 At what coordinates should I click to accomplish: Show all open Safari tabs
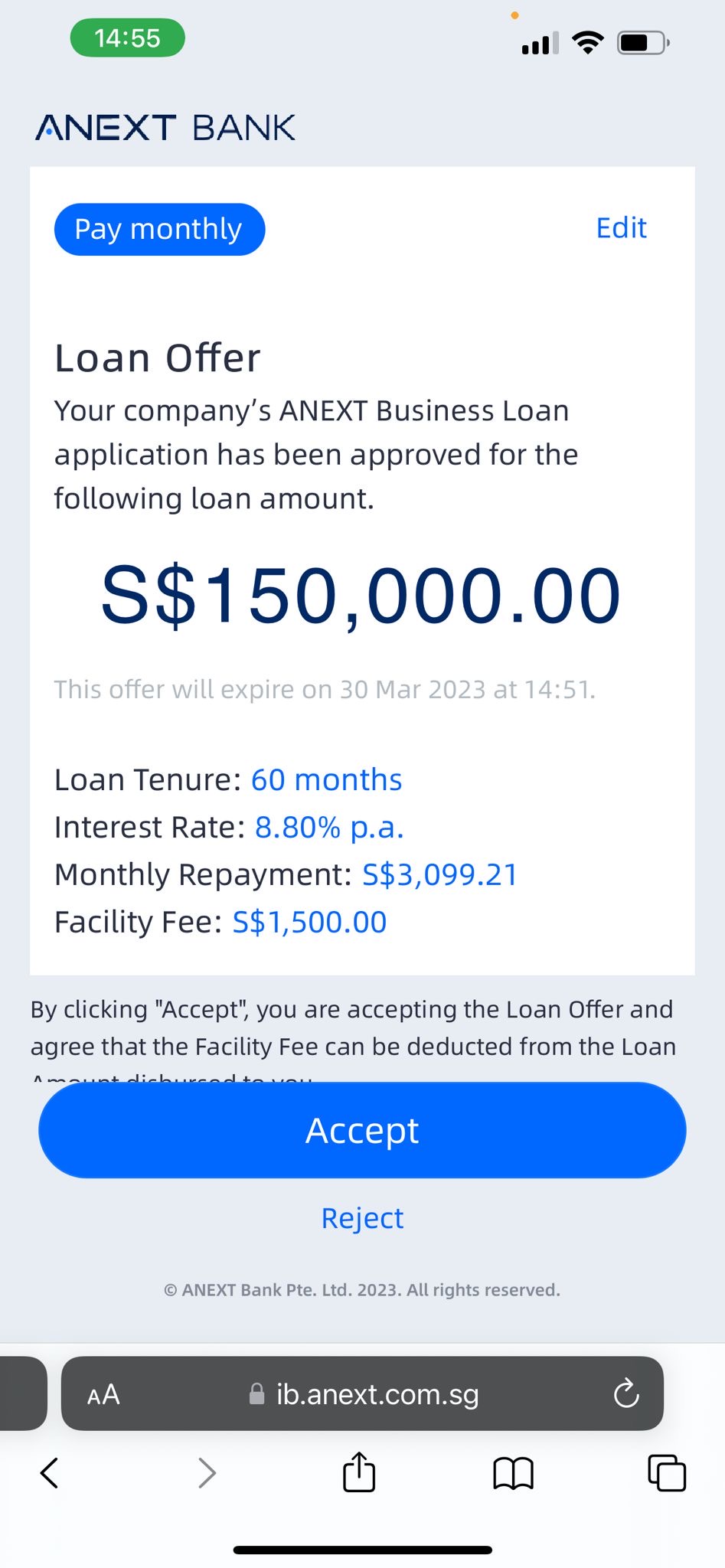click(667, 1472)
